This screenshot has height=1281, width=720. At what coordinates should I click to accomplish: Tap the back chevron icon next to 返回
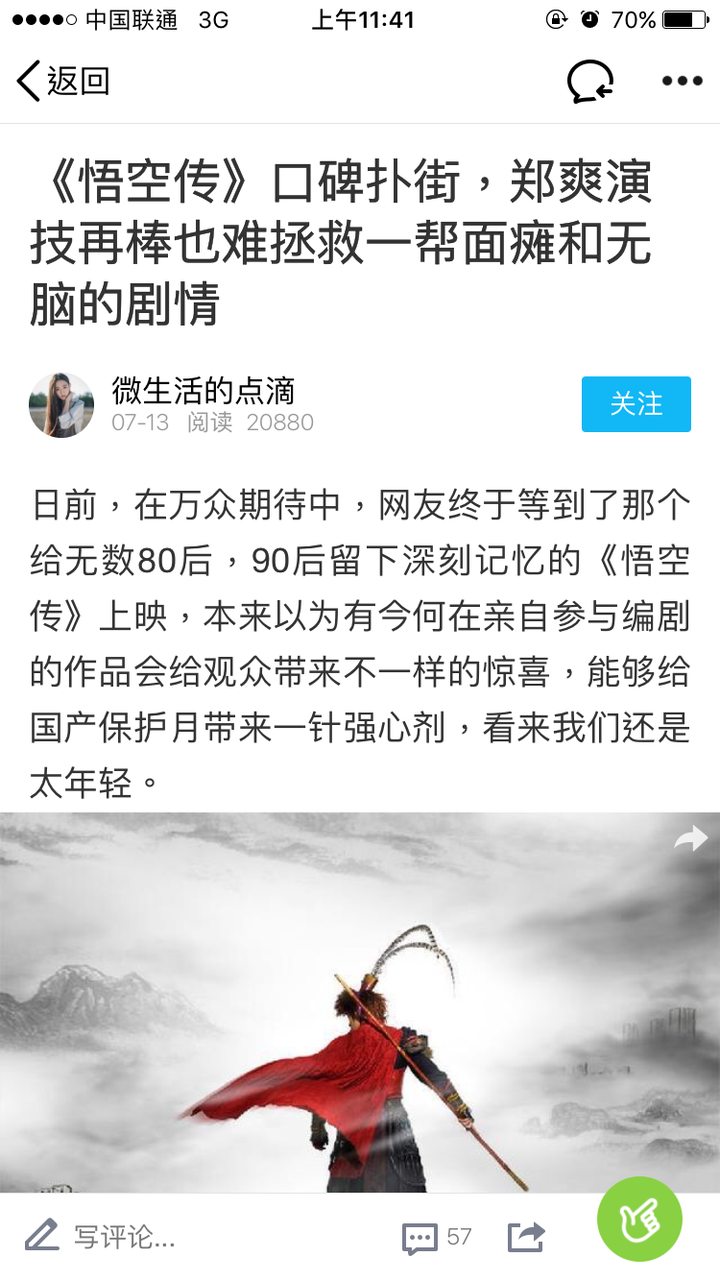point(25,80)
